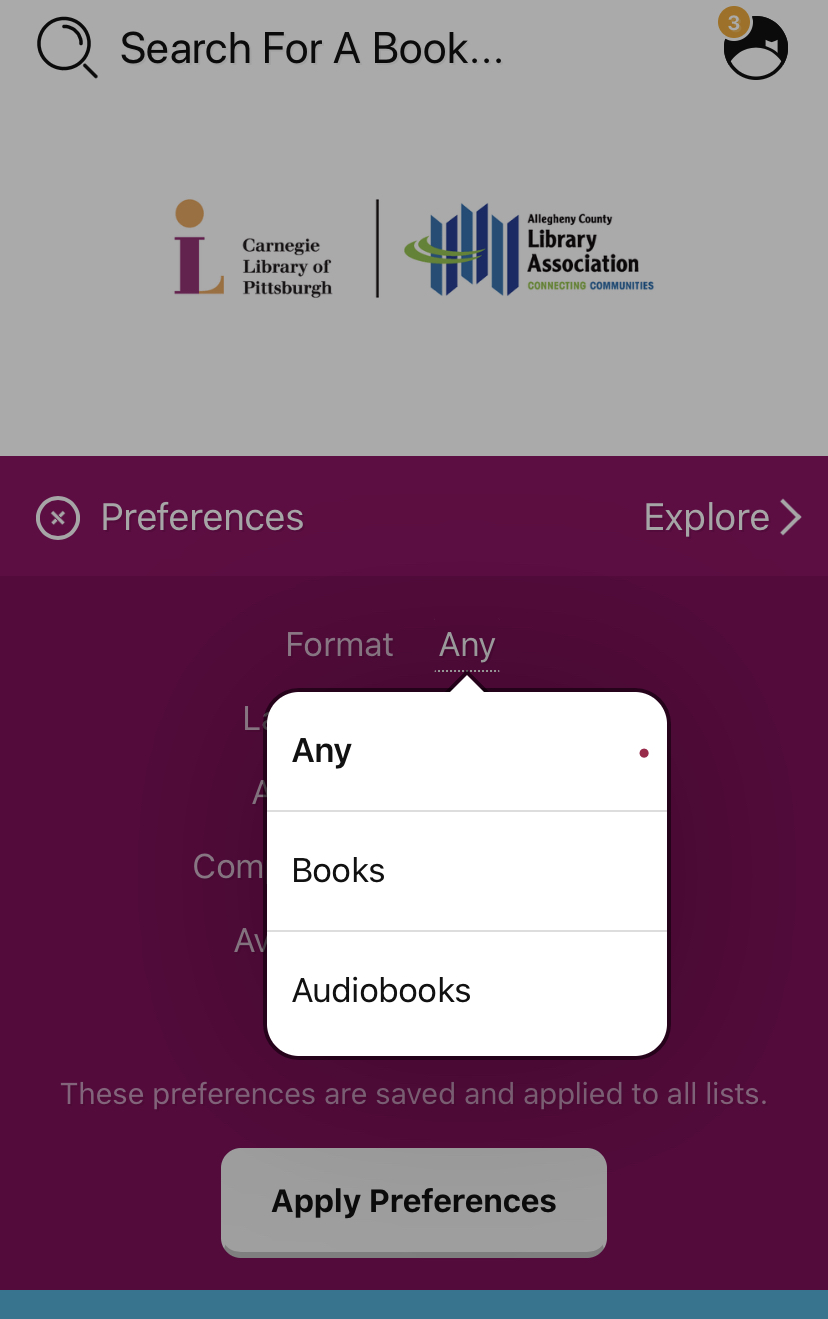The image size is (828, 1319).
Task: Close the Preferences panel
Action: 58,518
